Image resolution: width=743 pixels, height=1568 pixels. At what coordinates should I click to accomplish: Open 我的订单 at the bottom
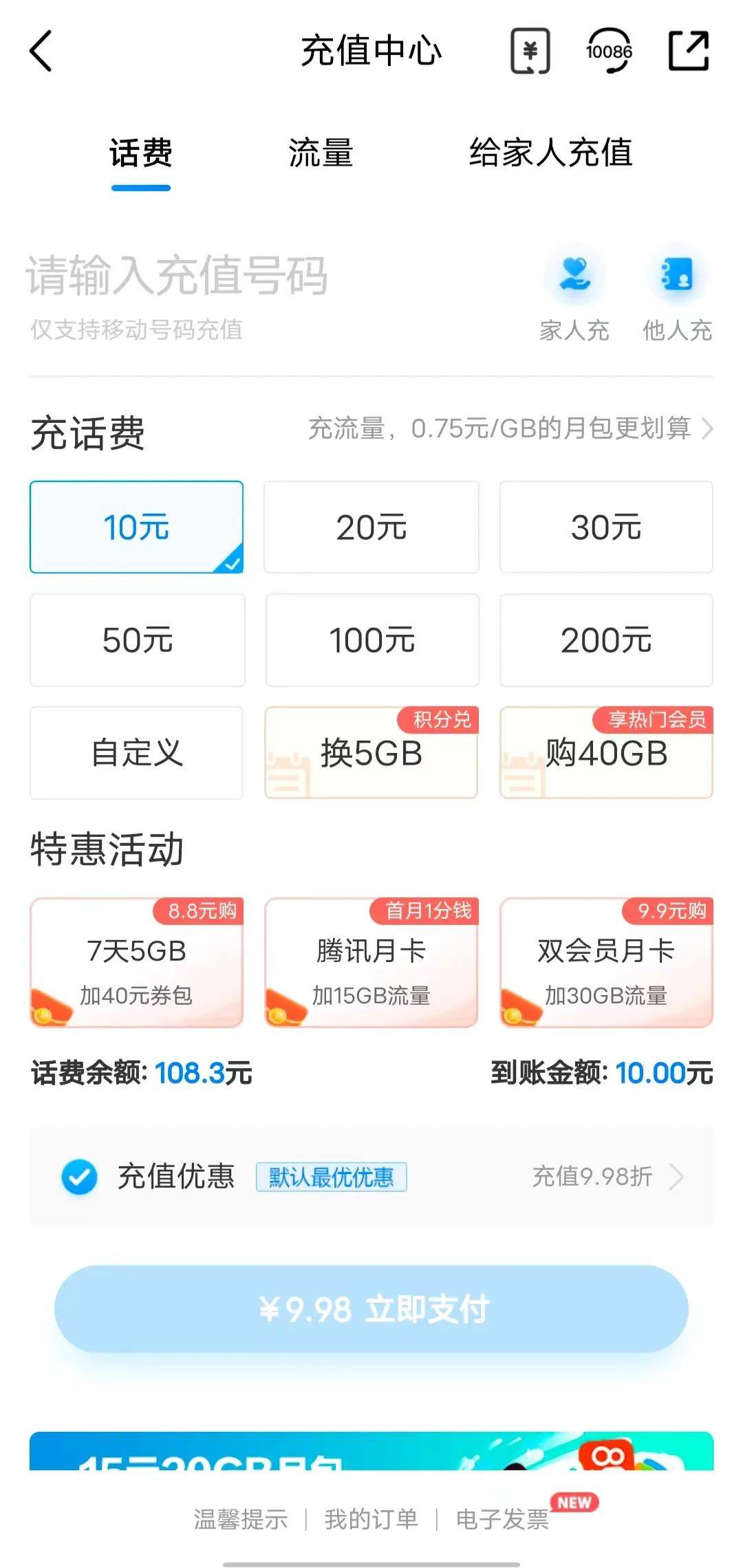pyautogui.click(x=371, y=1519)
